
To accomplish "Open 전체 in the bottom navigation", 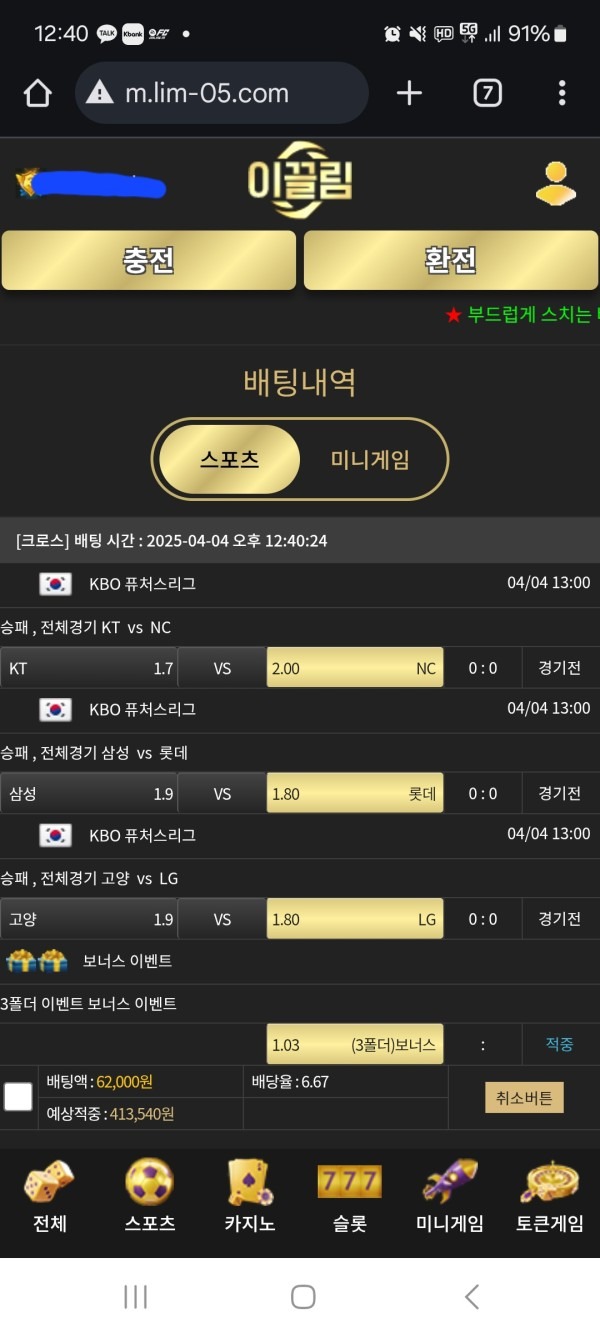I will (49, 1197).
